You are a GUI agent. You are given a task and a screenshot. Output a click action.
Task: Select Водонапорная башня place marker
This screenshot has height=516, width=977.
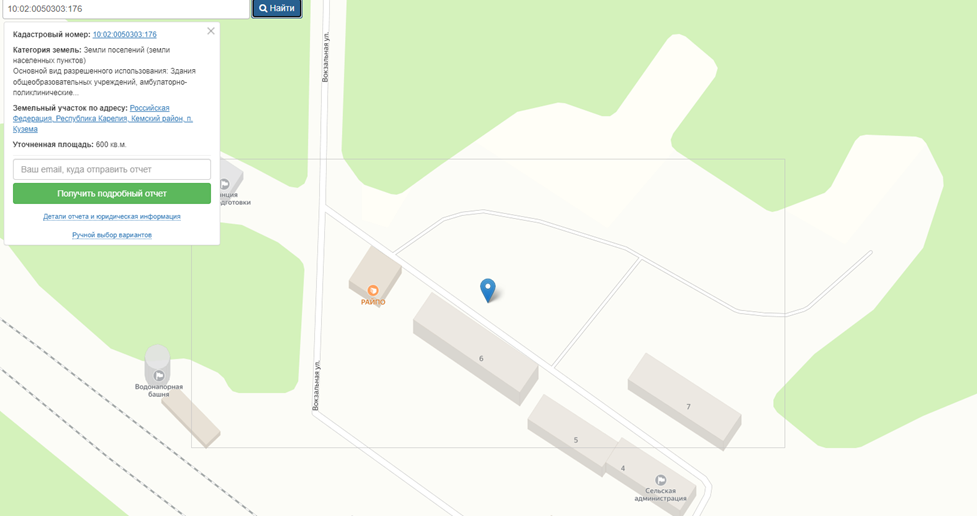click(x=159, y=376)
